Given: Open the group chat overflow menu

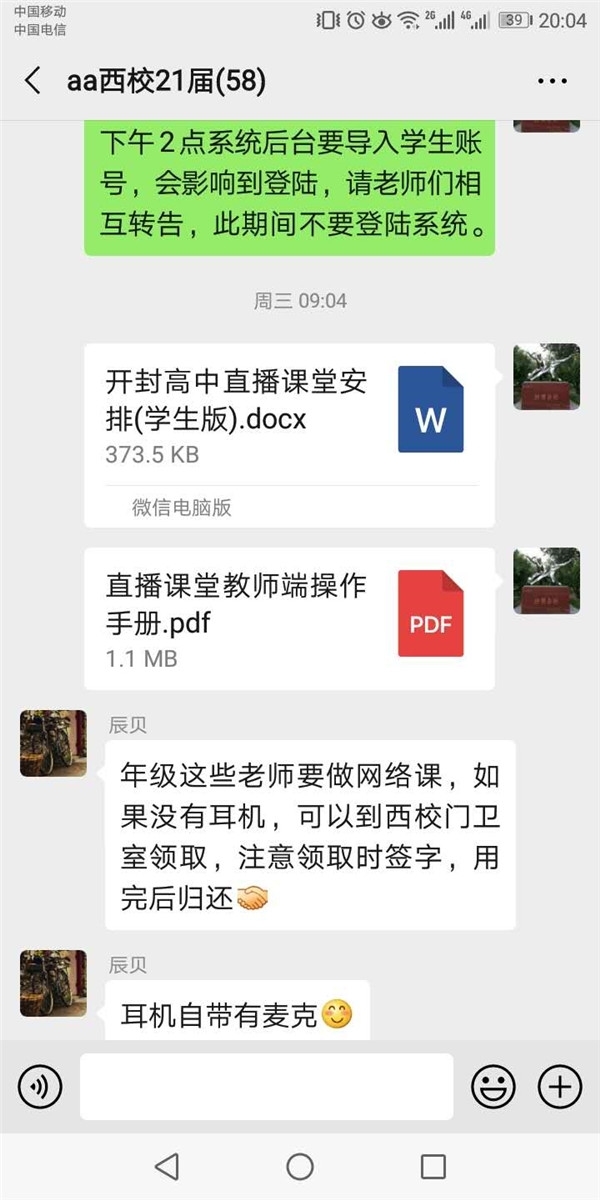Looking at the screenshot, I should pyautogui.click(x=551, y=81).
